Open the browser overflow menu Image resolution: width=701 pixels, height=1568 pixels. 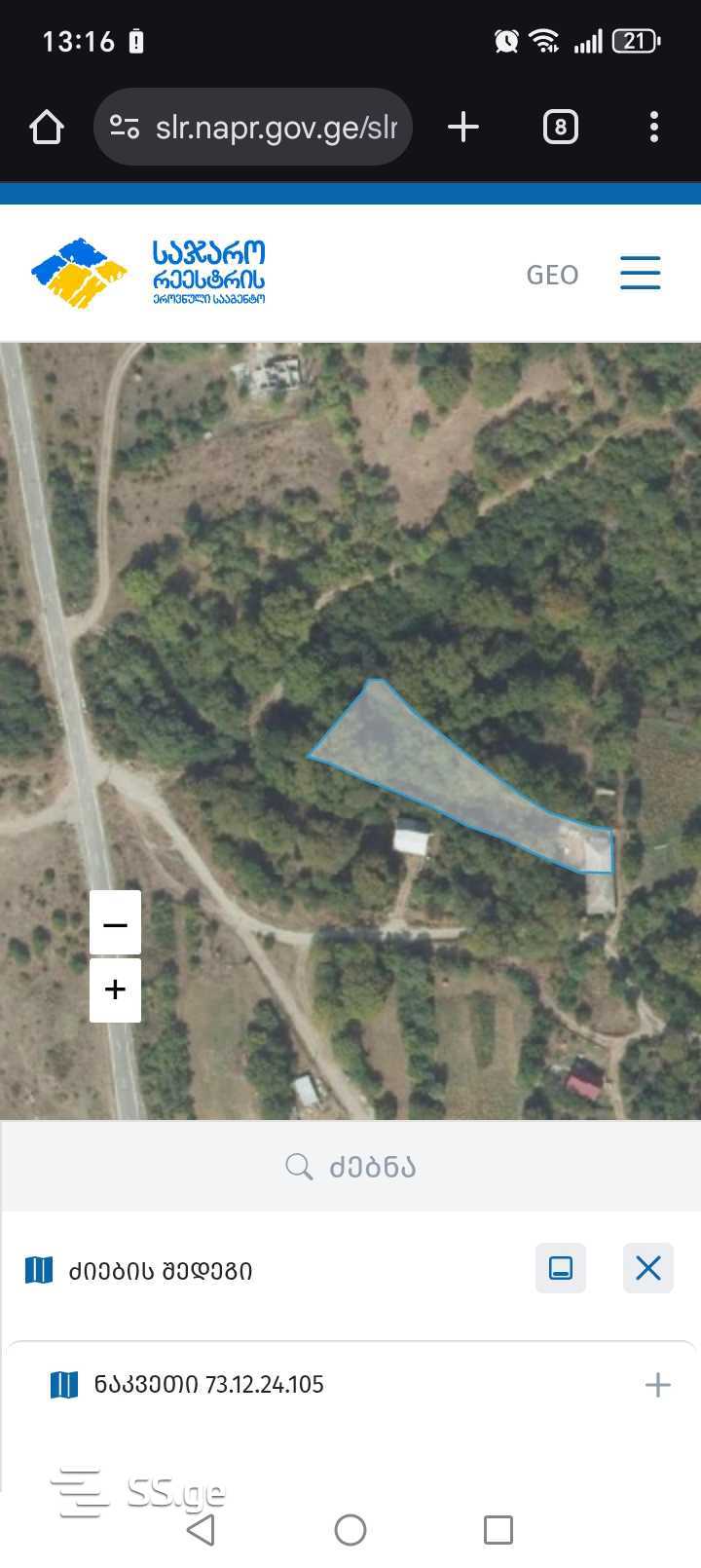coord(653,127)
